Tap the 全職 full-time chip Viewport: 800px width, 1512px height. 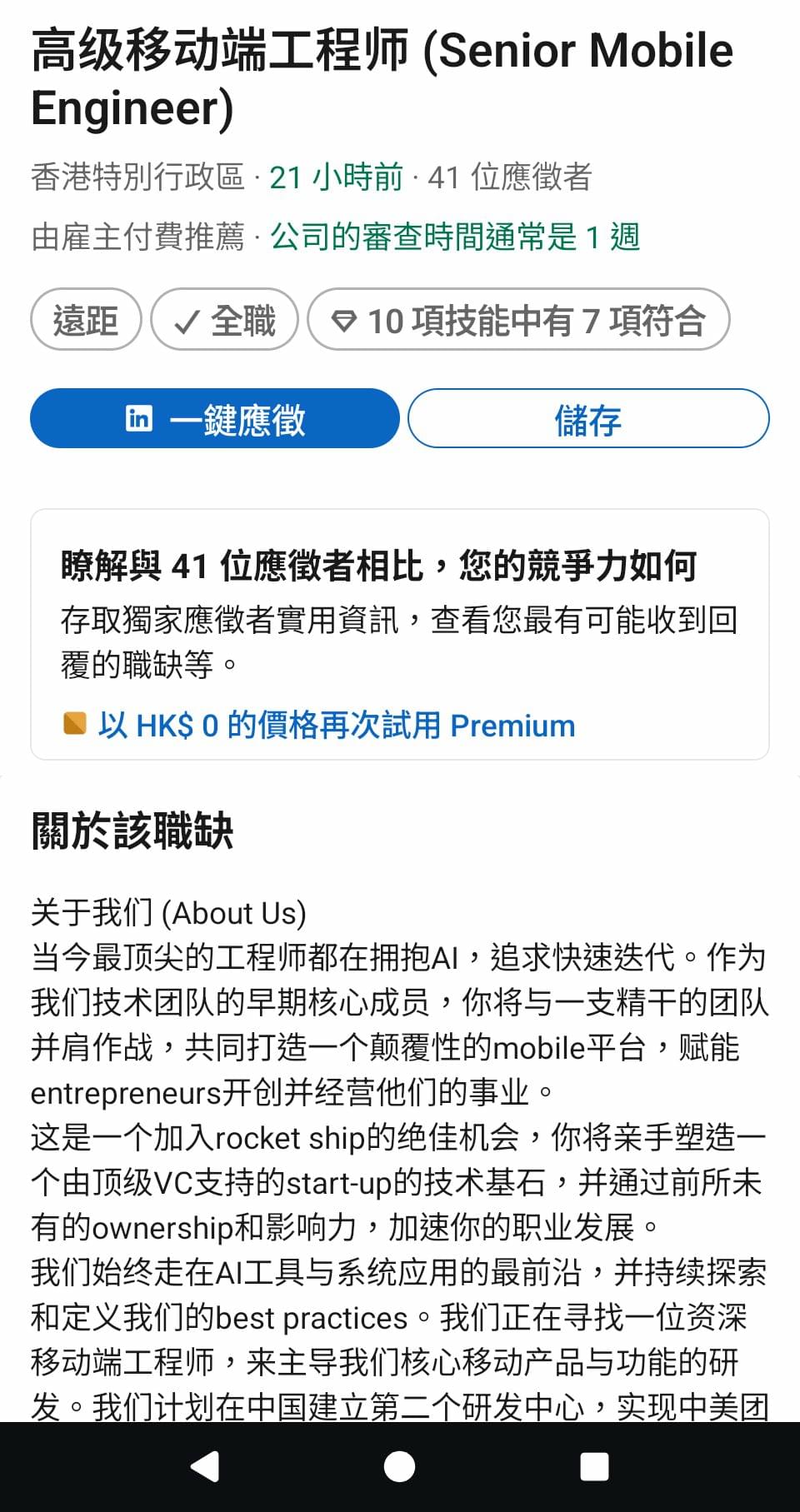point(224,320)
